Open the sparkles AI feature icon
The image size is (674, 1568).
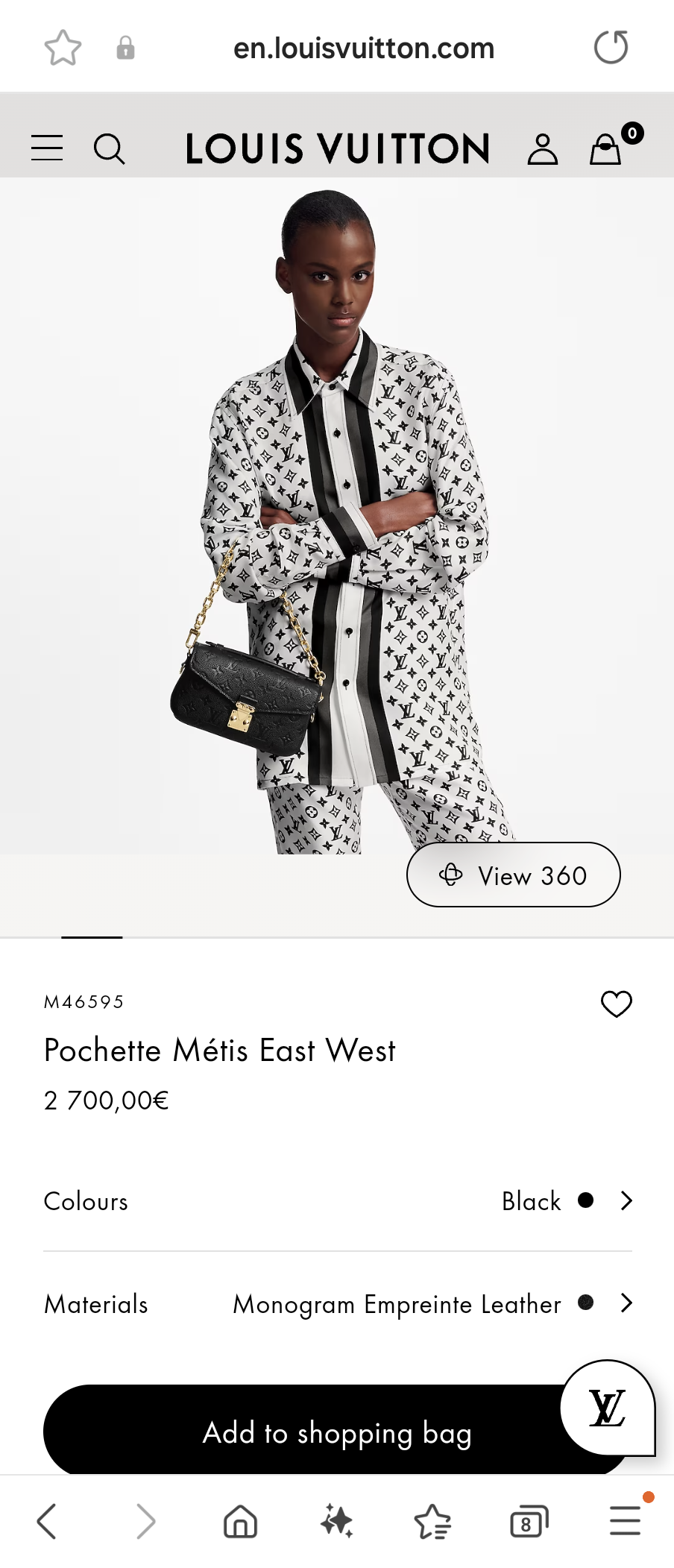tap(337, 1522)
